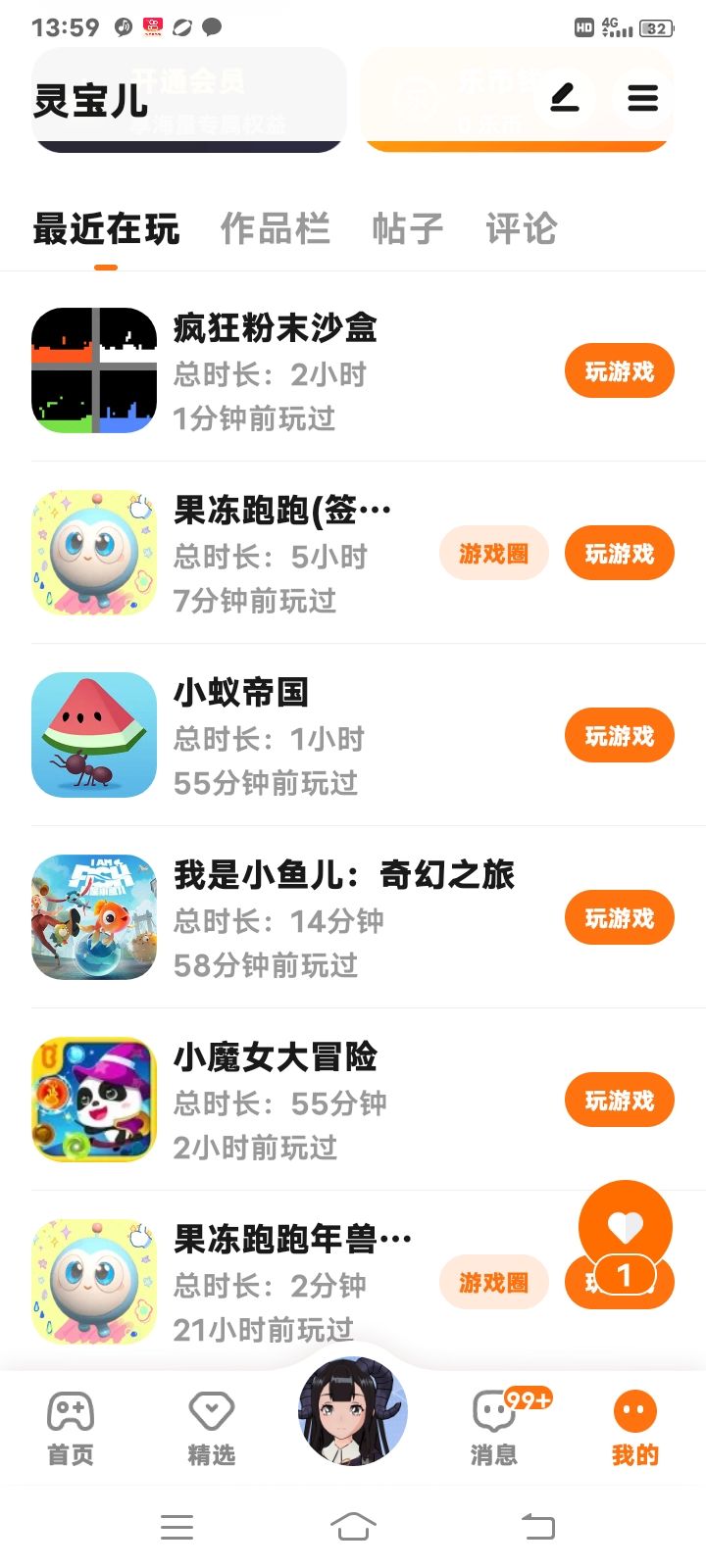The image size is (706, 1568).
Task: Switch to the 作品栏 tab
Action: [x=276, y=229]
